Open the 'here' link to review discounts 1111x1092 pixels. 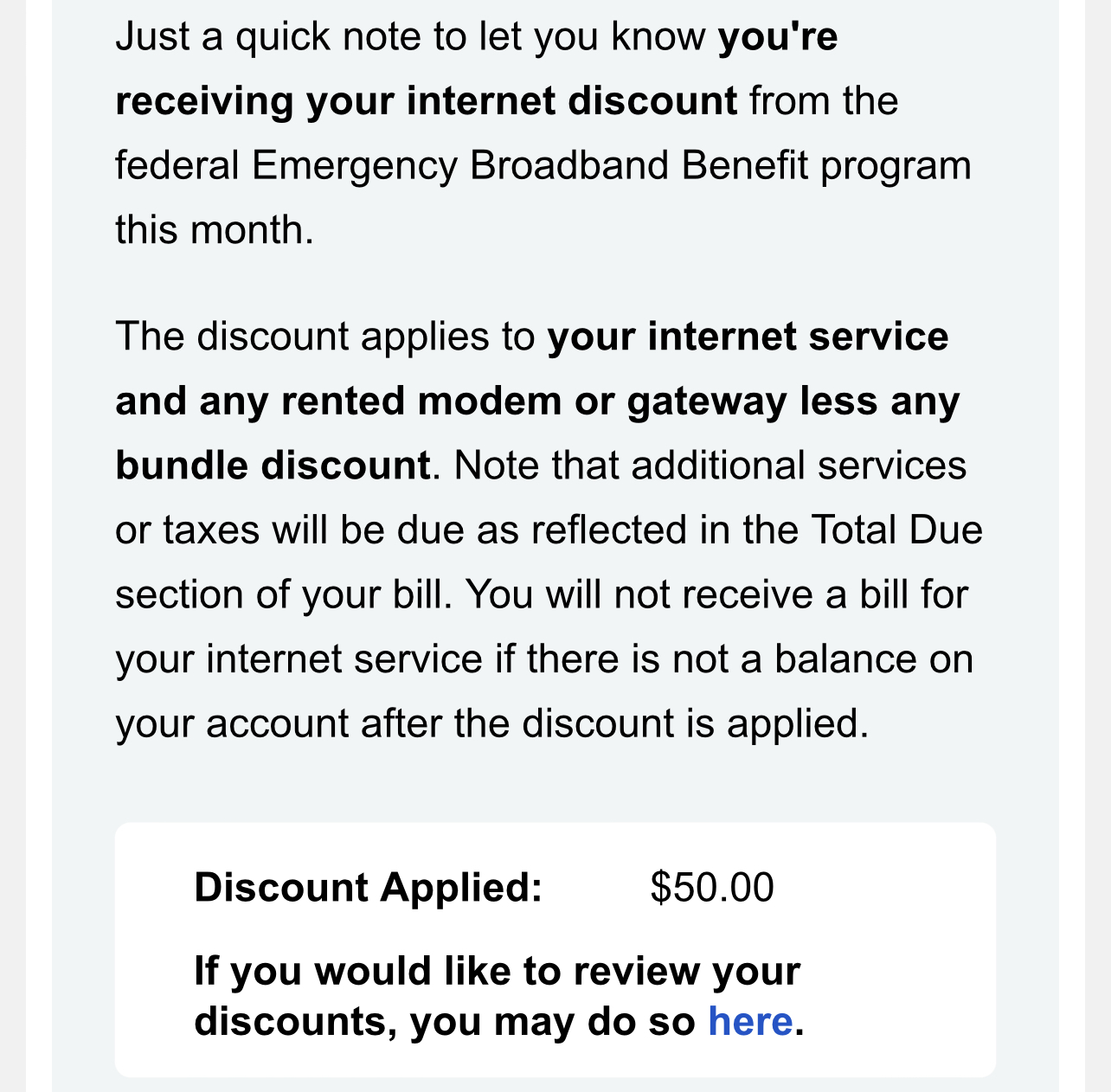pyautogui.click(x=750, y=1022)
